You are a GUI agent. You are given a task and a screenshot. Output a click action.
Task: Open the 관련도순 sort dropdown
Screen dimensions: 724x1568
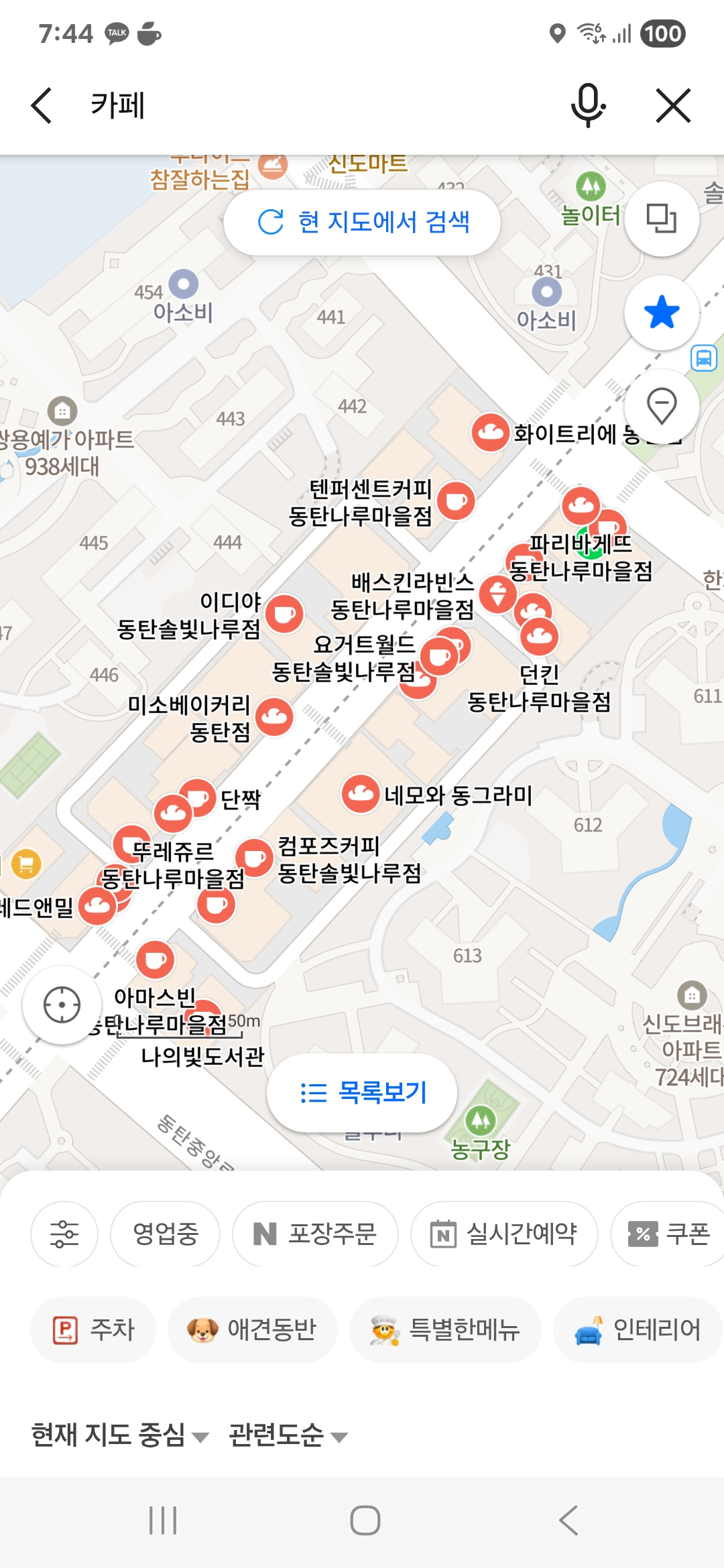pyautogui.click(x=288, y=1435)
